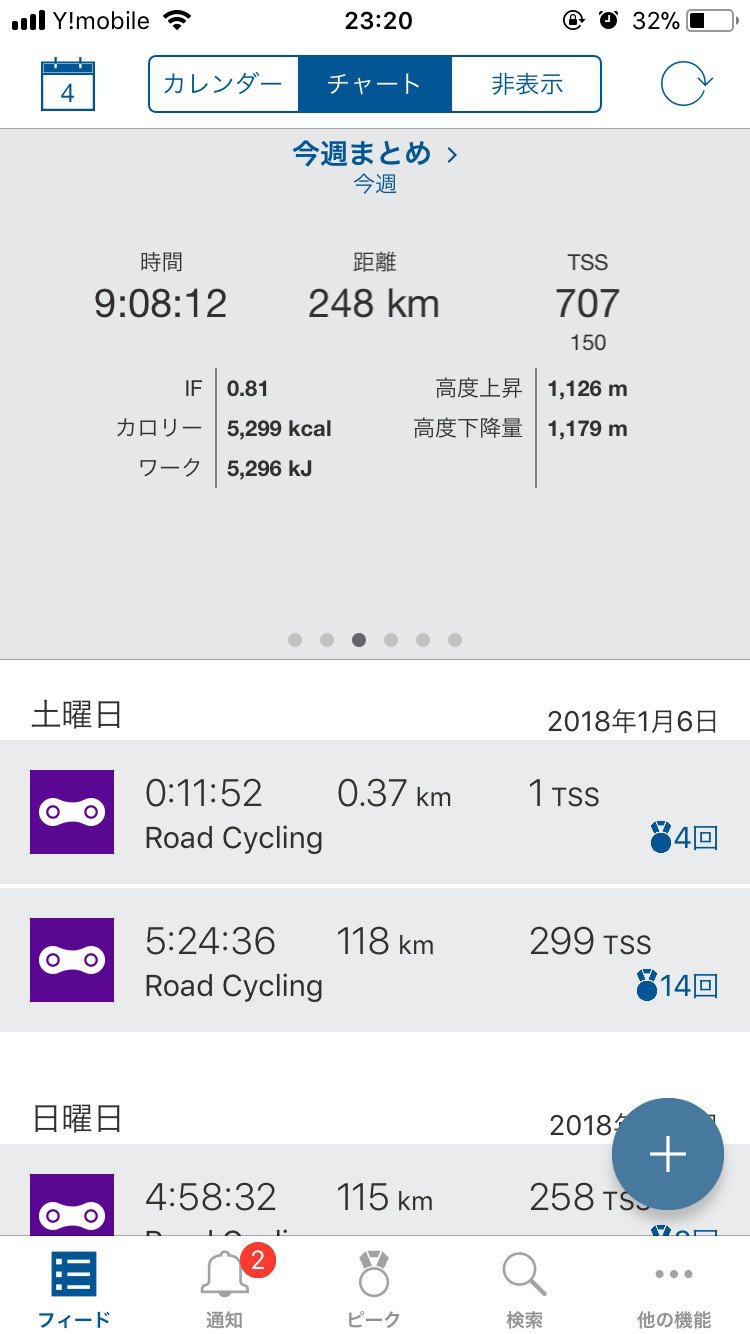View the 4回 medal peaks badge

684,838
